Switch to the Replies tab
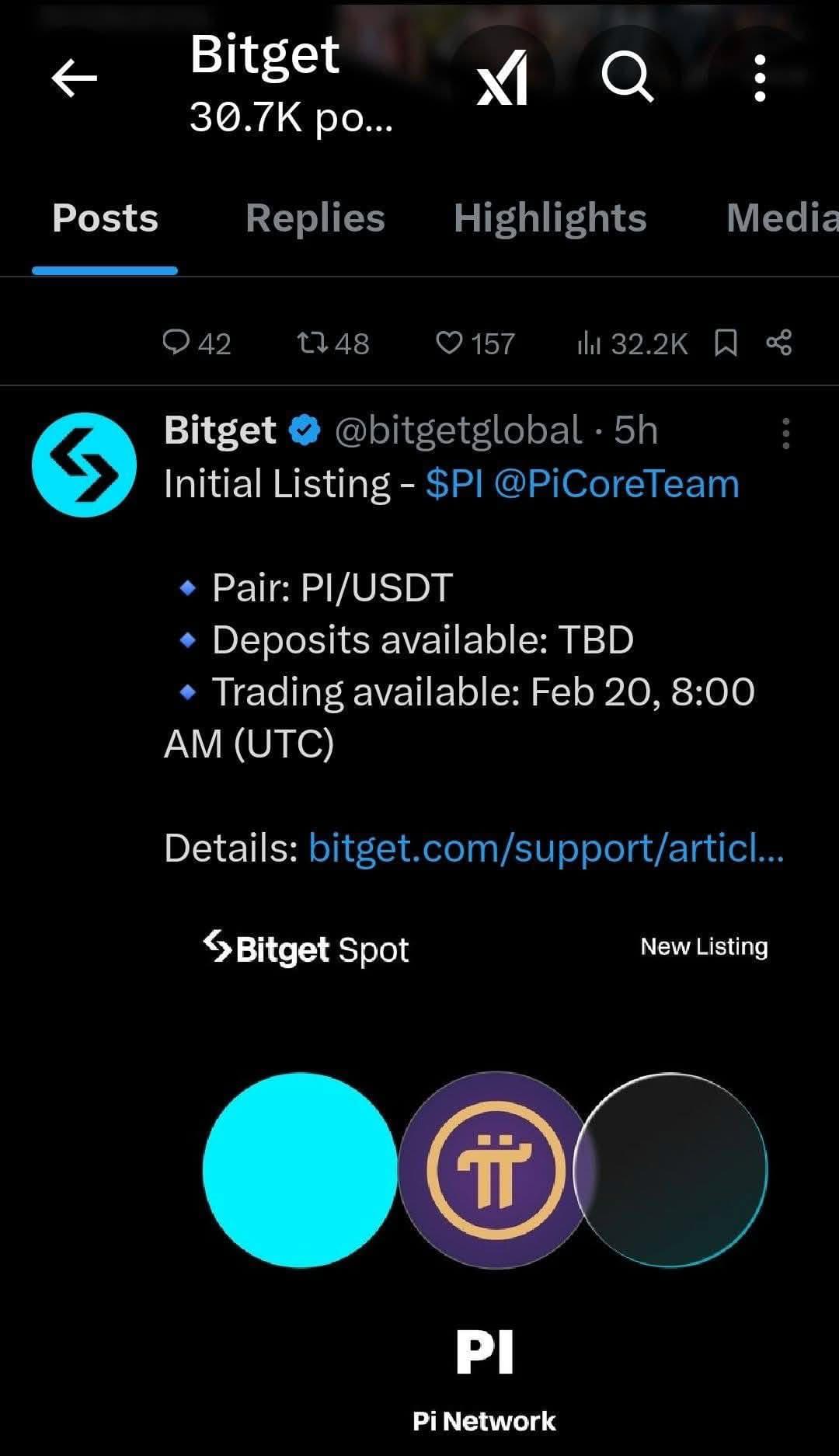 click(x=314, y=218)
